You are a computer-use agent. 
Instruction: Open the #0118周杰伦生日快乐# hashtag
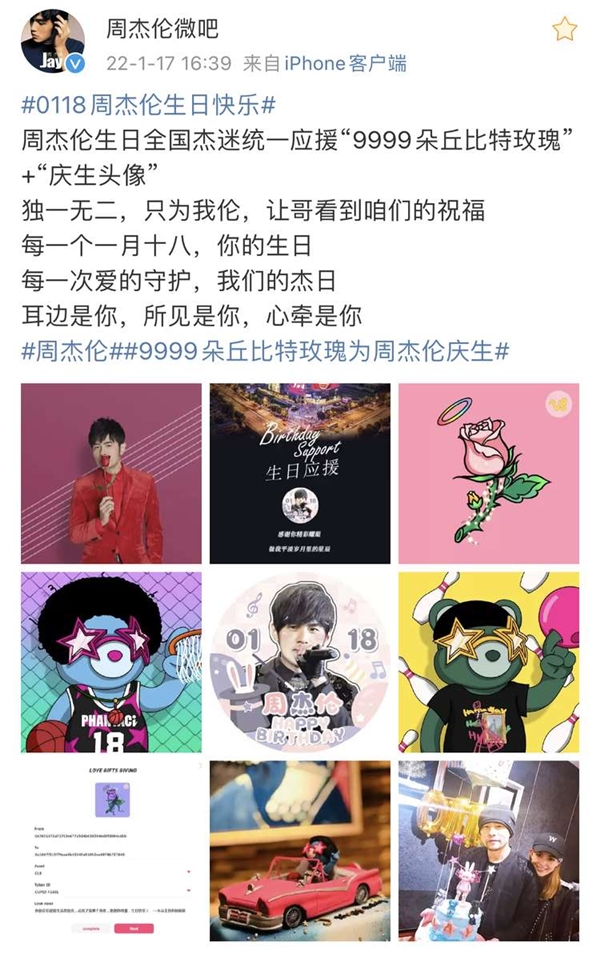148,106
